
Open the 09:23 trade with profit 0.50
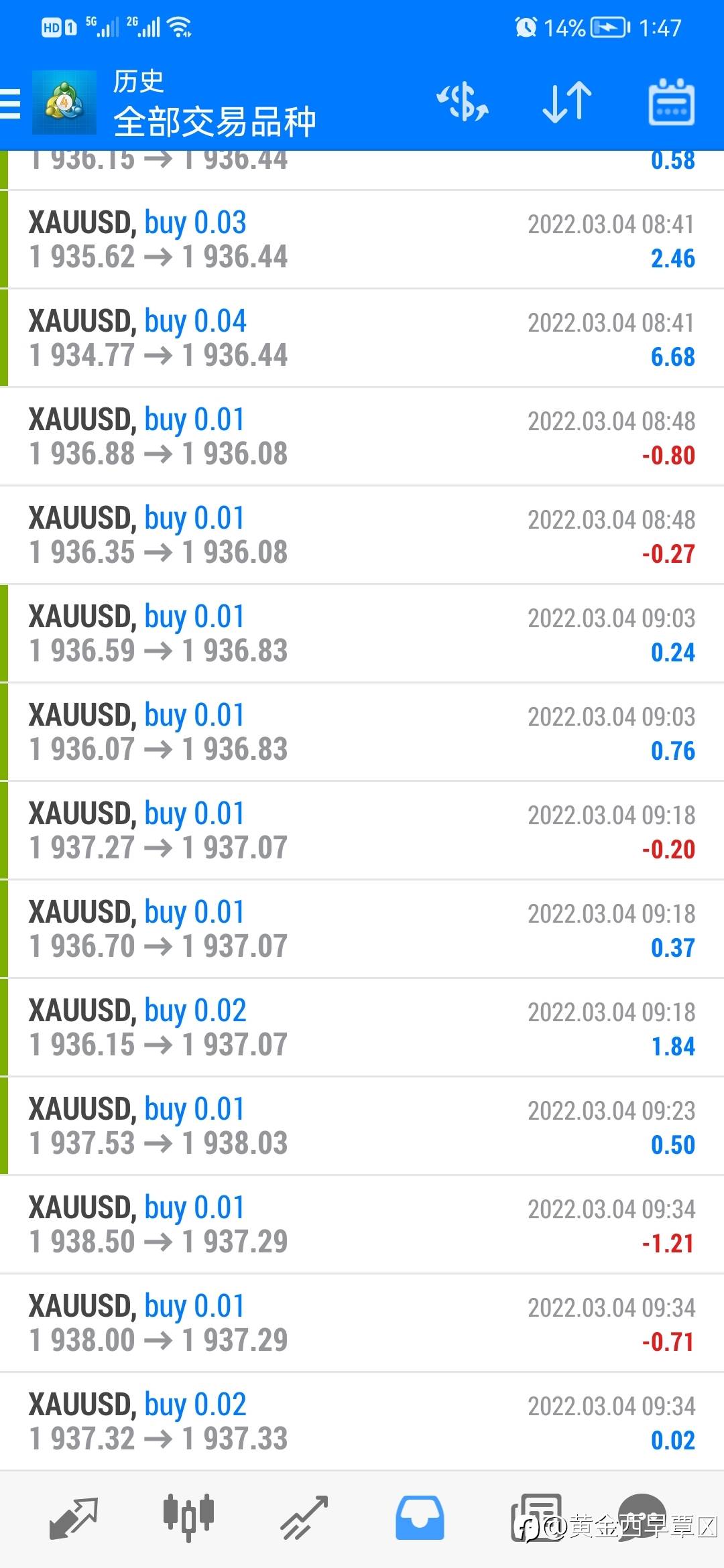click(362, 1126)
